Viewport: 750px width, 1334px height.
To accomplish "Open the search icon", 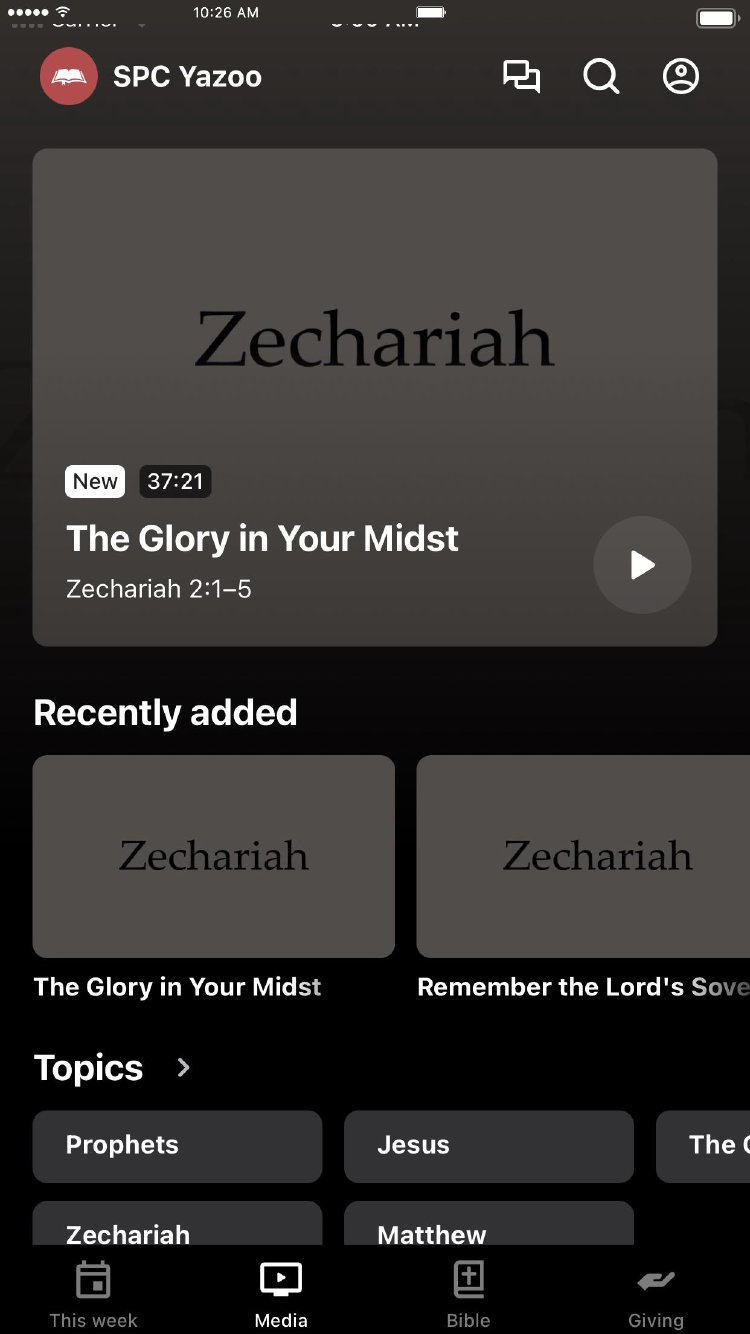I will point(601,77).
